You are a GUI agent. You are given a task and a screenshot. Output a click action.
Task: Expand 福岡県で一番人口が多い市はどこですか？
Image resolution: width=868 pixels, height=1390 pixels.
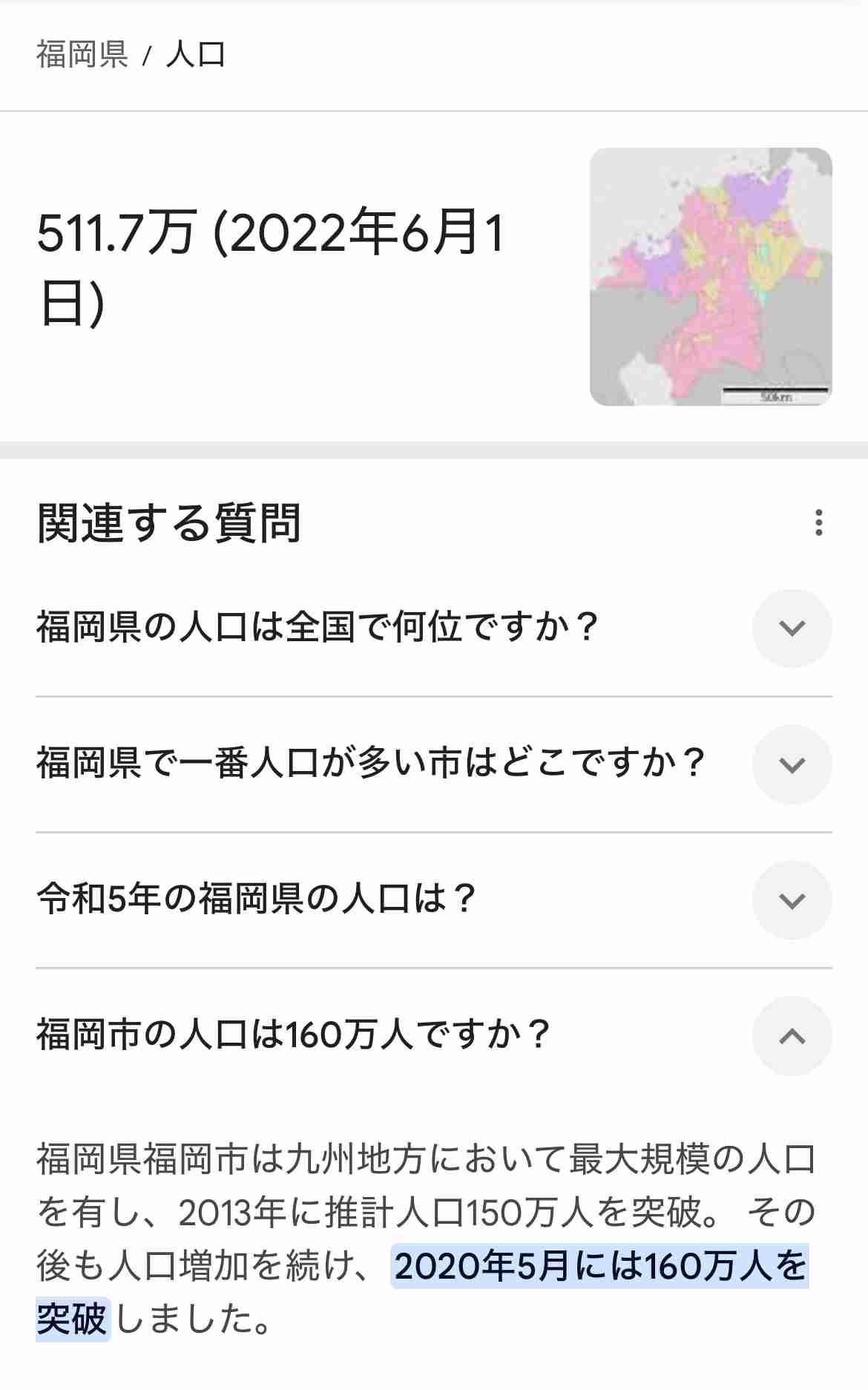tap(434, 764)
